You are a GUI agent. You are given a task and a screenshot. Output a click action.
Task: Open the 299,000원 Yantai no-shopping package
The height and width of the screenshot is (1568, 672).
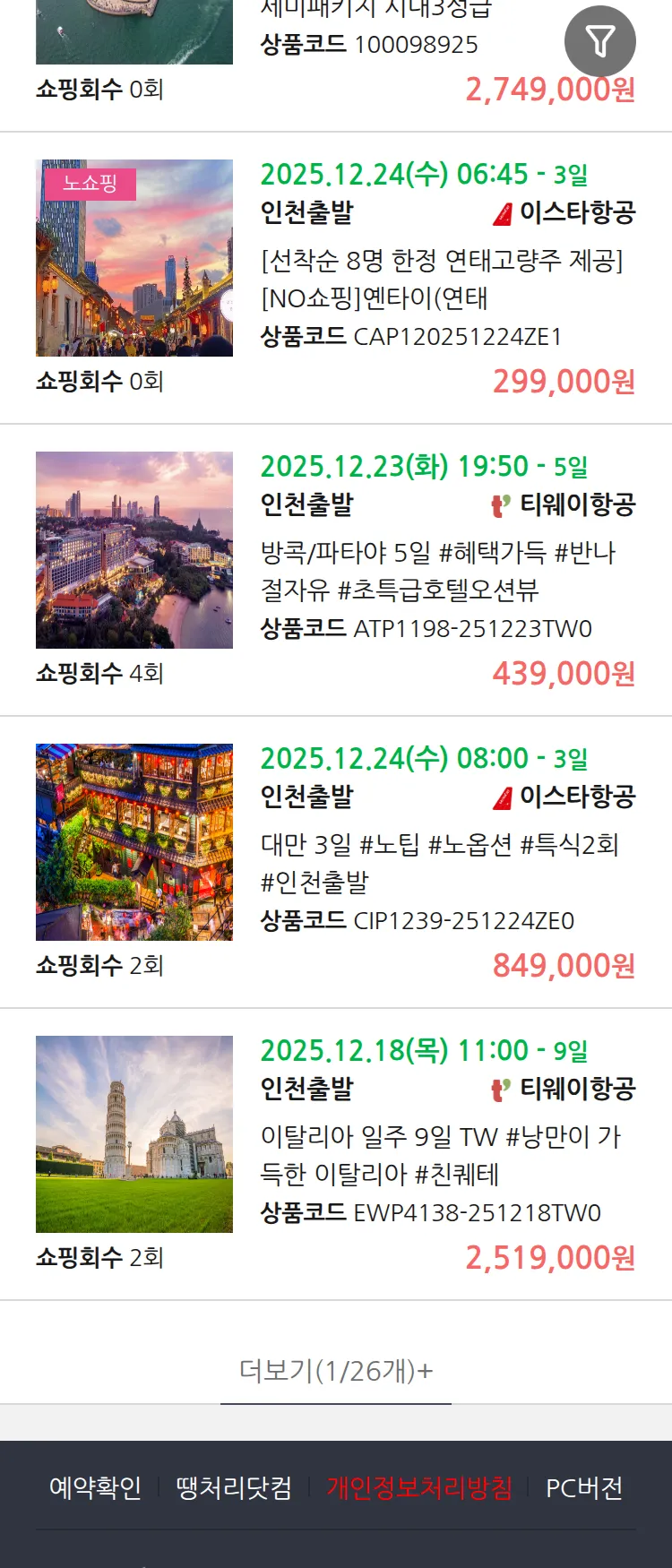(x=441, y=279)
